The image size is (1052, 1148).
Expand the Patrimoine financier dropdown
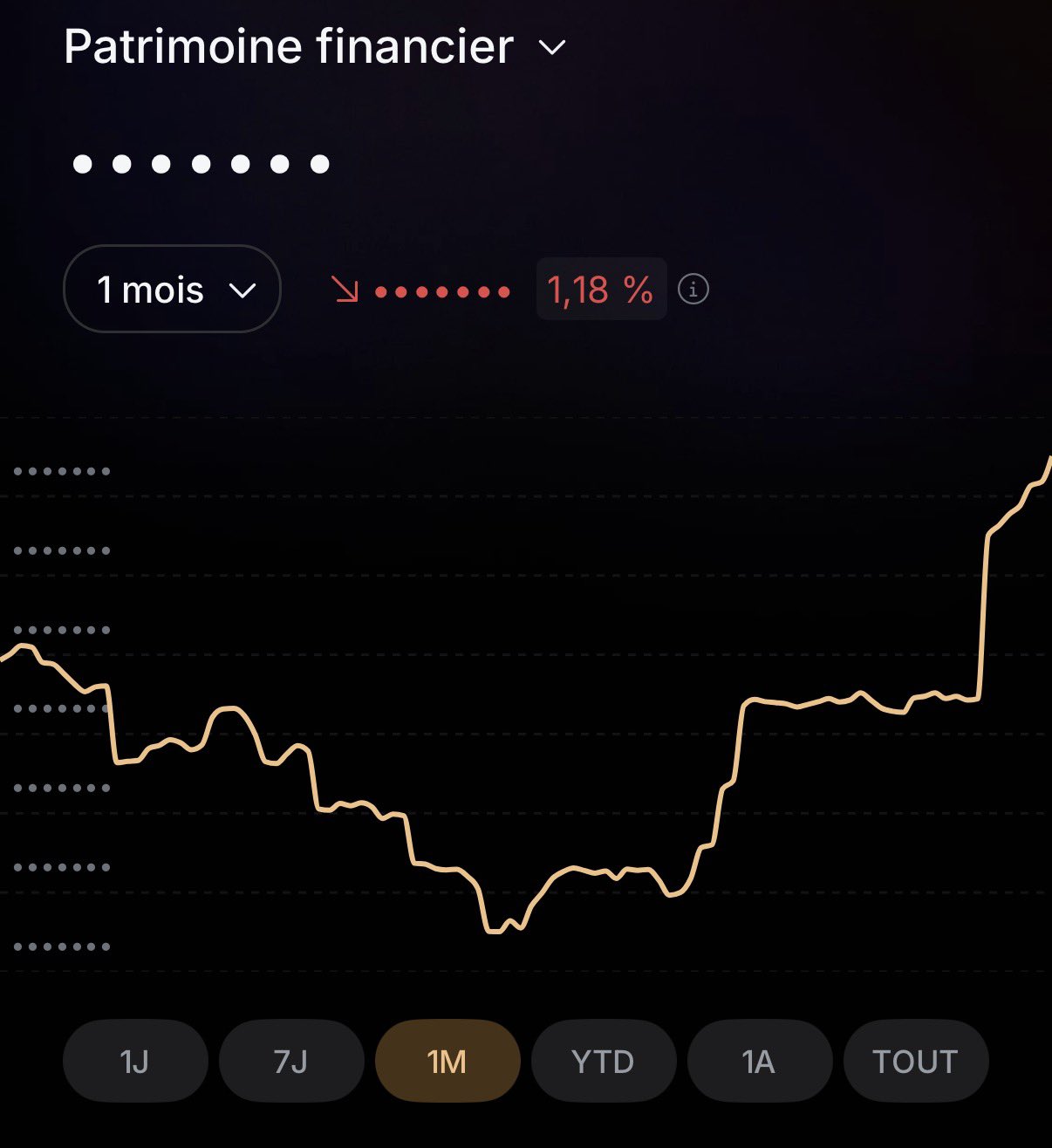(552, 47)
